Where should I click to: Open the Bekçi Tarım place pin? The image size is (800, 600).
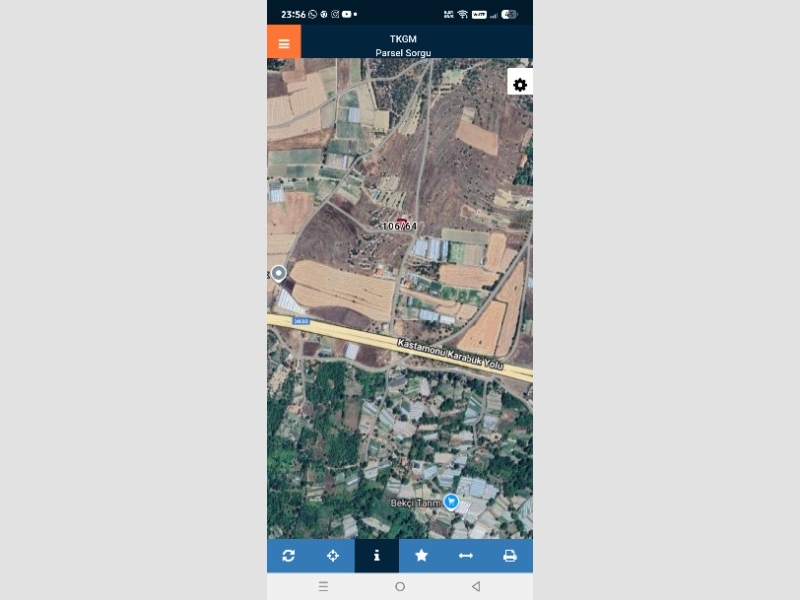pos(451,502)
